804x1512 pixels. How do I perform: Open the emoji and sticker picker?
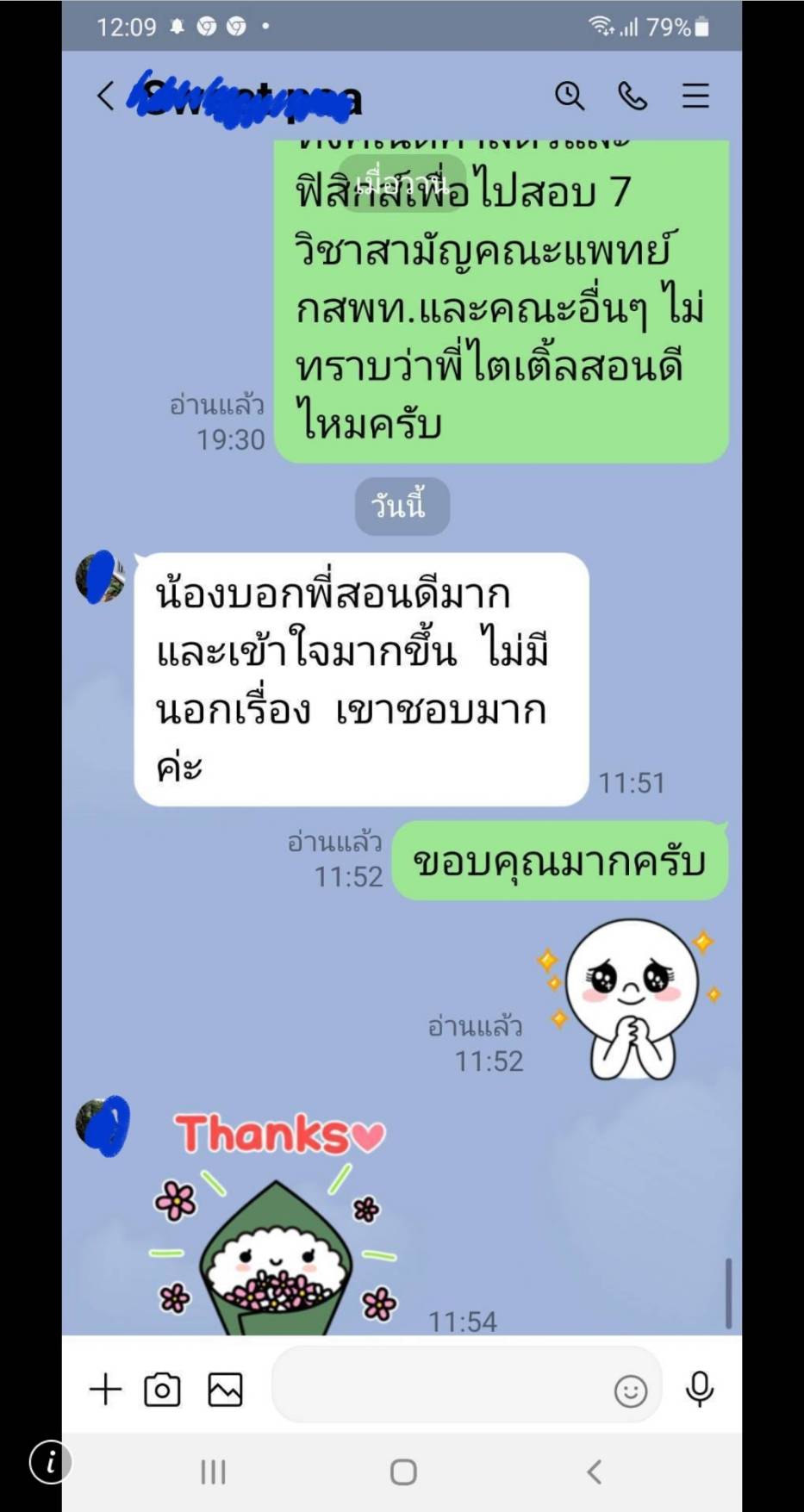pyautogui.click(x=630, y=1391)
